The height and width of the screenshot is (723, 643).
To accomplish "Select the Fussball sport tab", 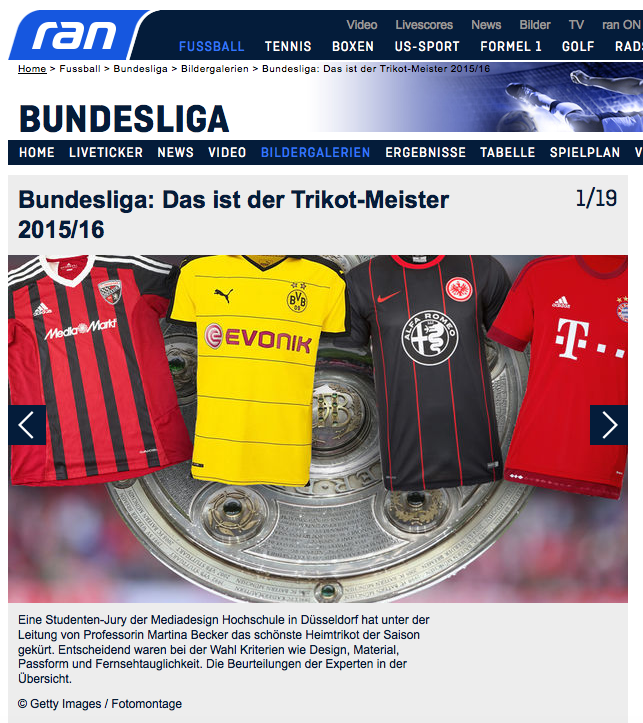I will click(211, 47).
